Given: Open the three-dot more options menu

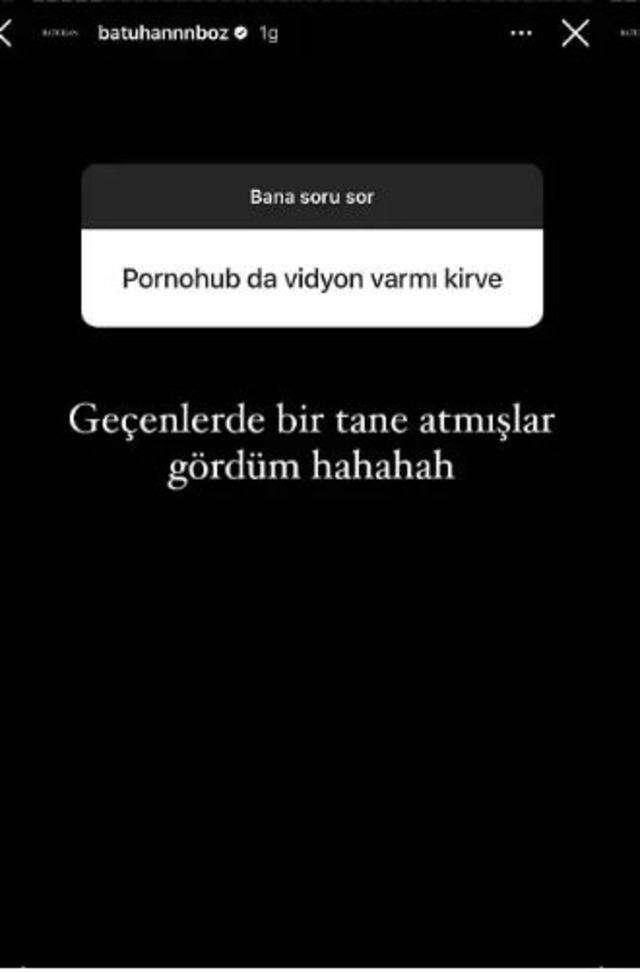Looking at the screenshot, I should pos(521,33).
